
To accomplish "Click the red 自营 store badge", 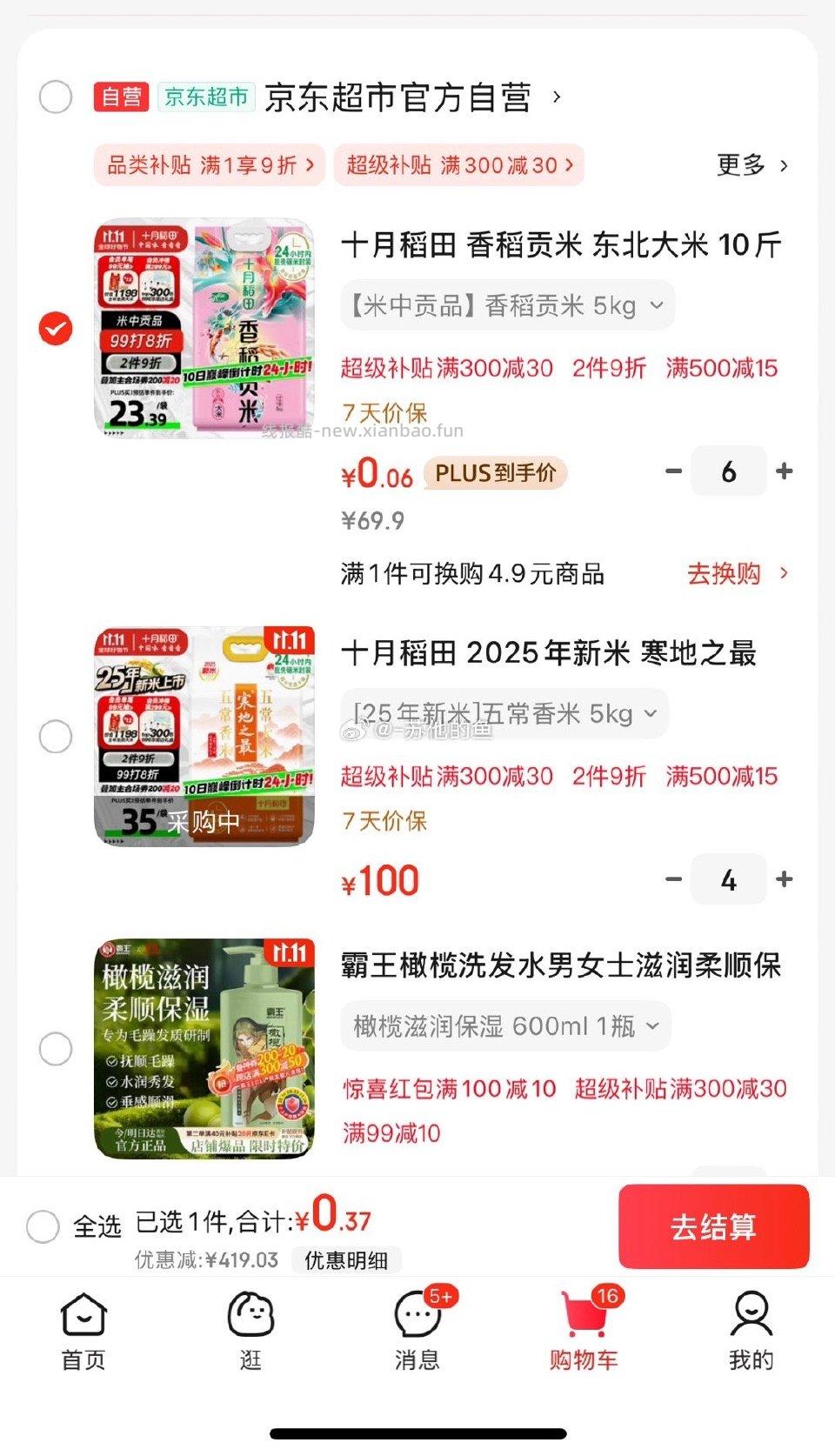I will pyautogui.click(x=122, y=97).
